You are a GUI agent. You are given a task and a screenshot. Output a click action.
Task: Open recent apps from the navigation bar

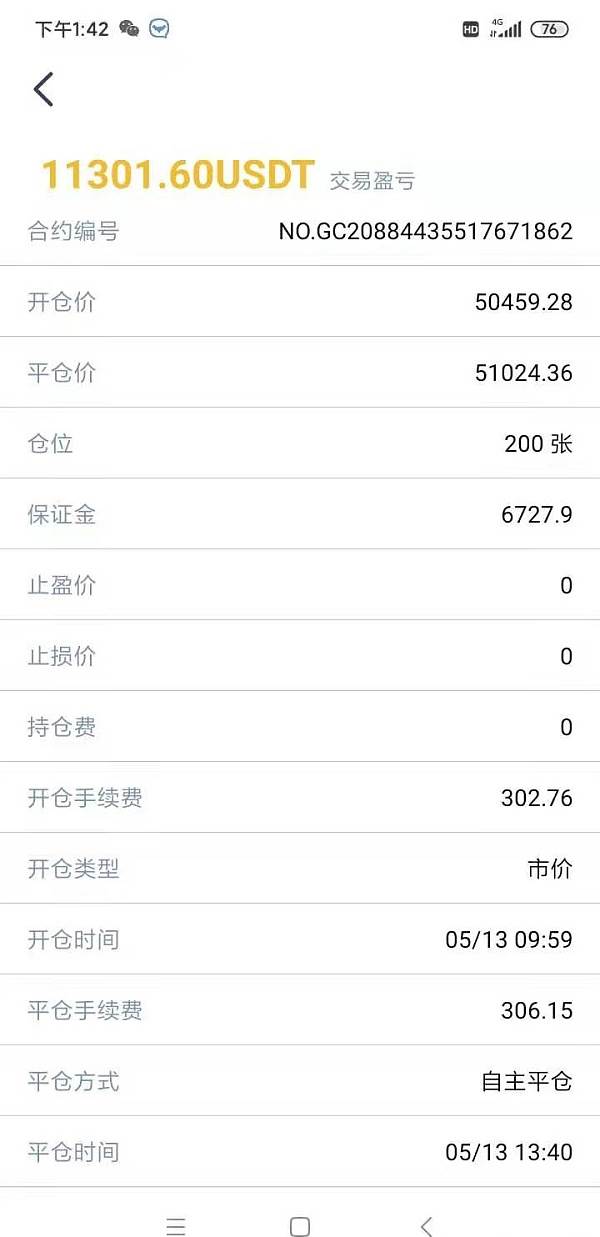pyautogui.click(x=176, y=1226)
